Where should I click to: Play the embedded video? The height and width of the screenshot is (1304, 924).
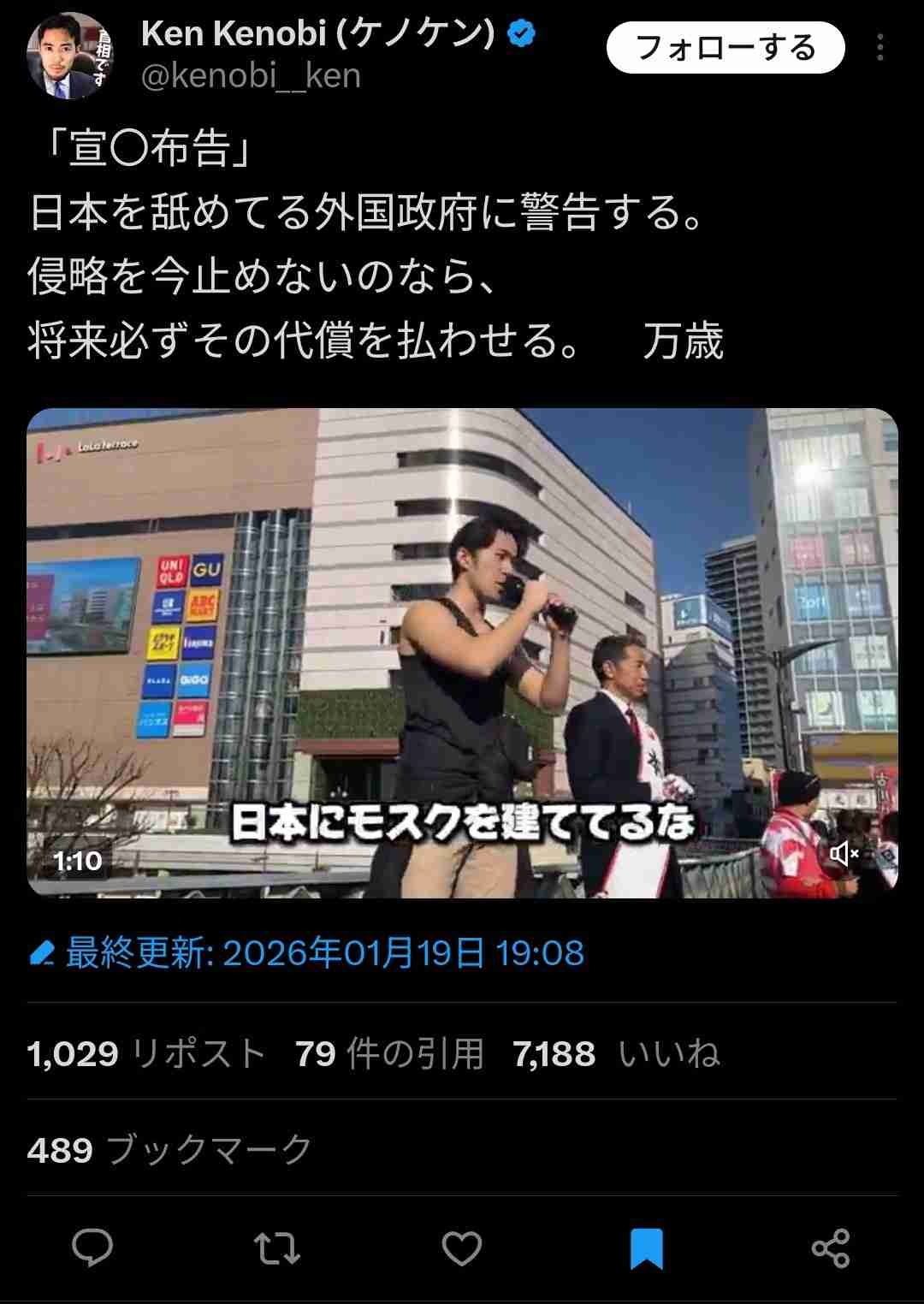462,652
